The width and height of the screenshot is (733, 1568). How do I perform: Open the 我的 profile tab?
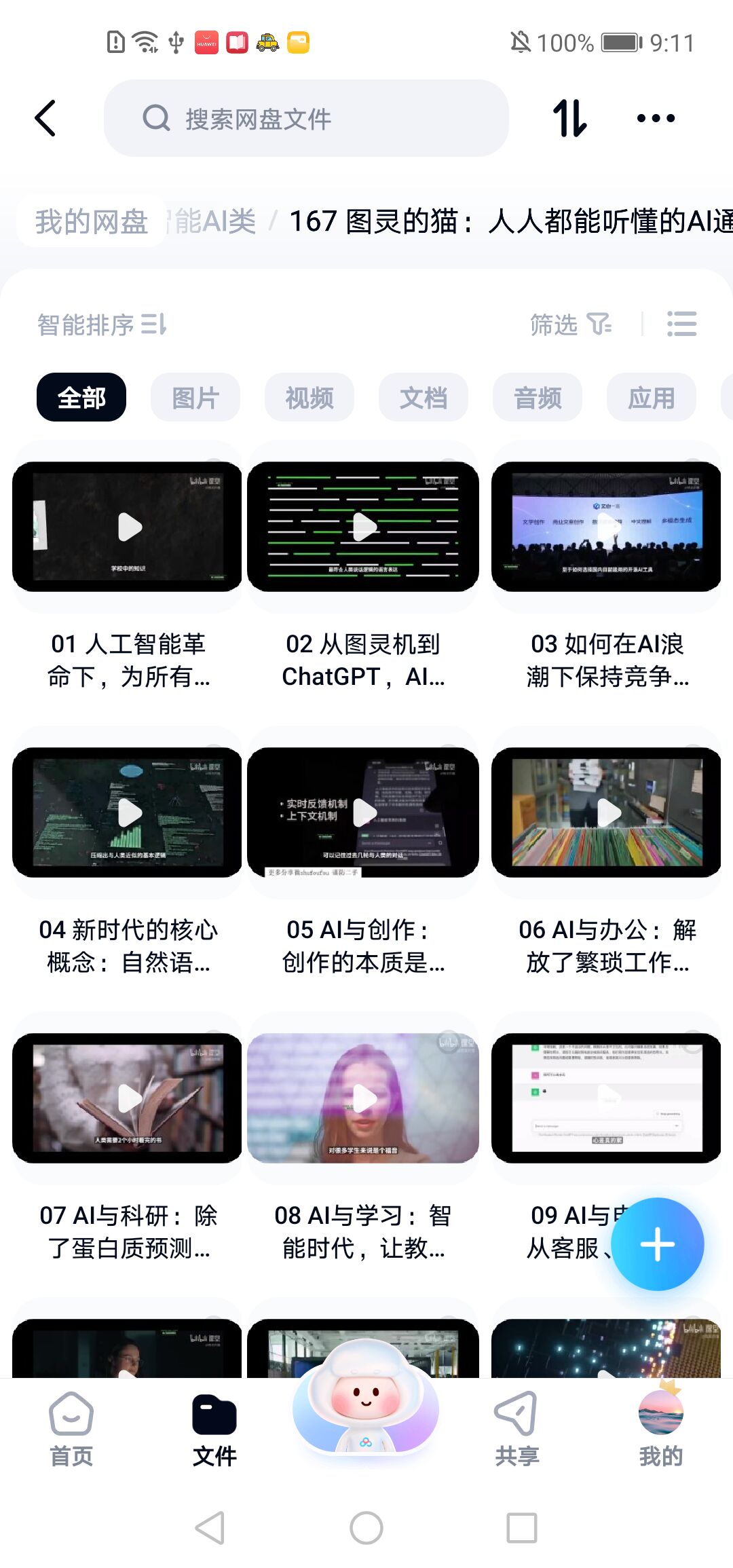coord(660,1429)
